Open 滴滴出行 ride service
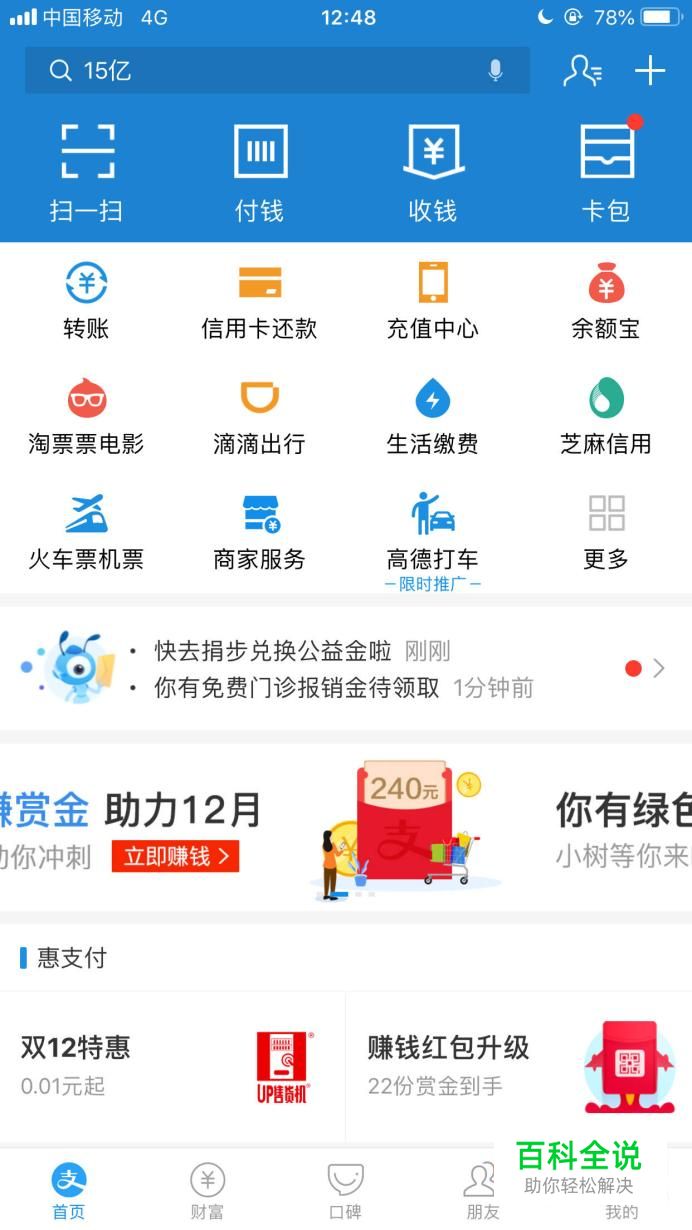Screen dimensions: 692x1230 (260, 416)
